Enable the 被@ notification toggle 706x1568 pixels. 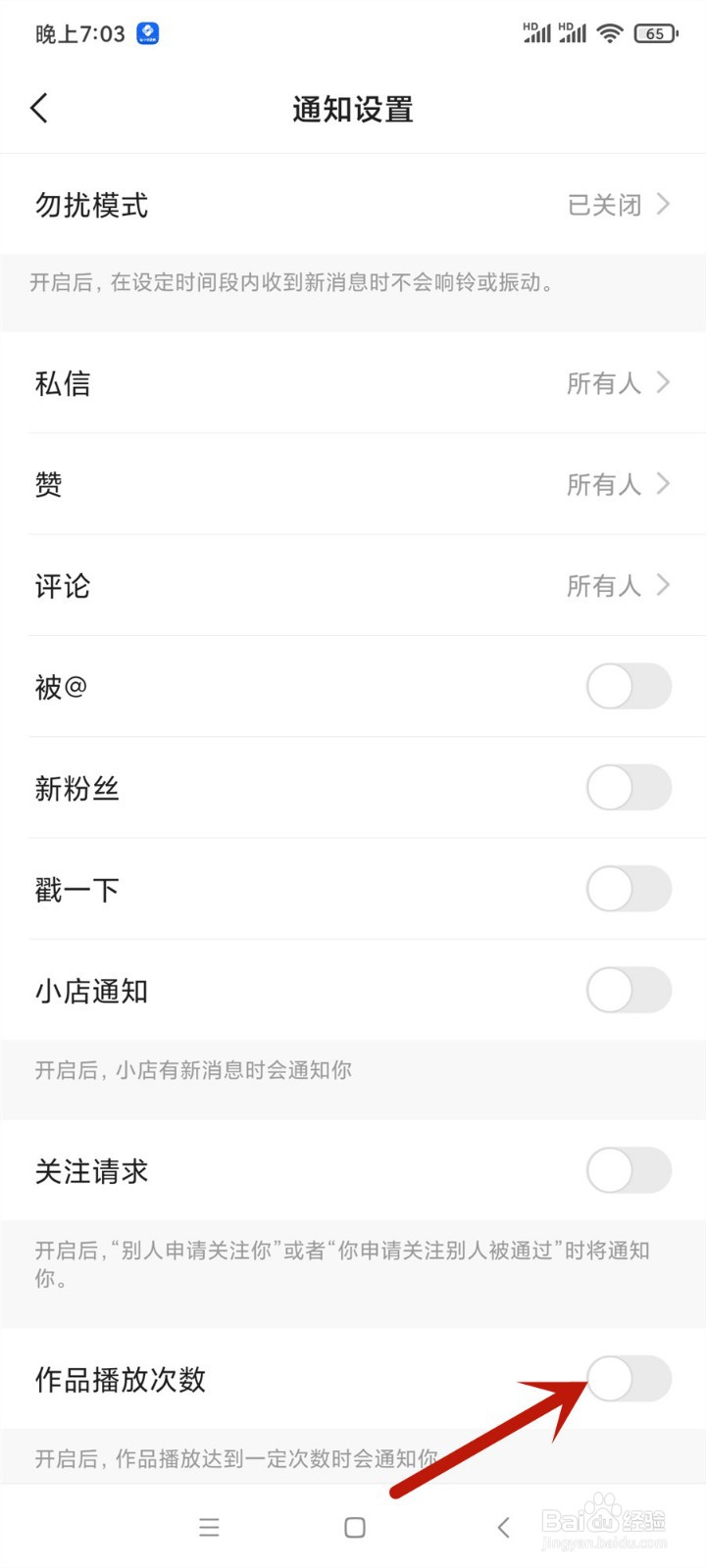[629, 687]
